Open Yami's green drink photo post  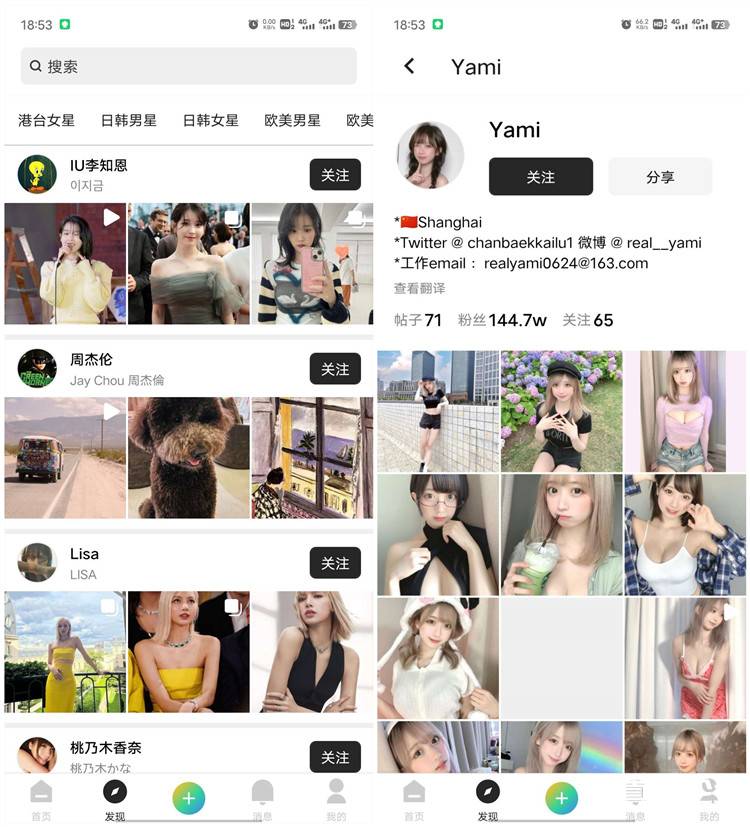(560, 534)
